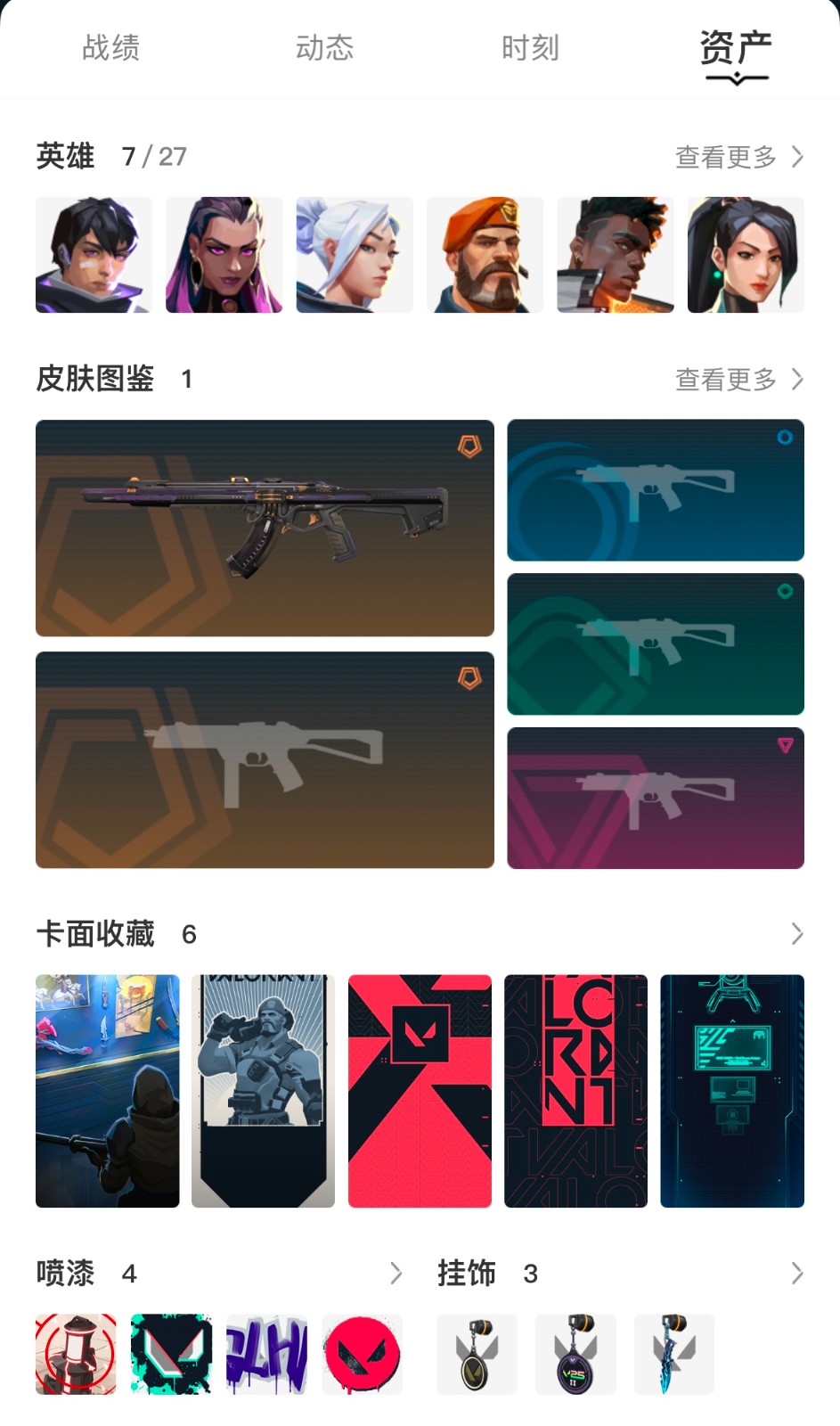This screenshot has height=1426, width=840.
Task: Open the green-tier locked skin card
Action: pyautogui.click(x=656, y=643)
